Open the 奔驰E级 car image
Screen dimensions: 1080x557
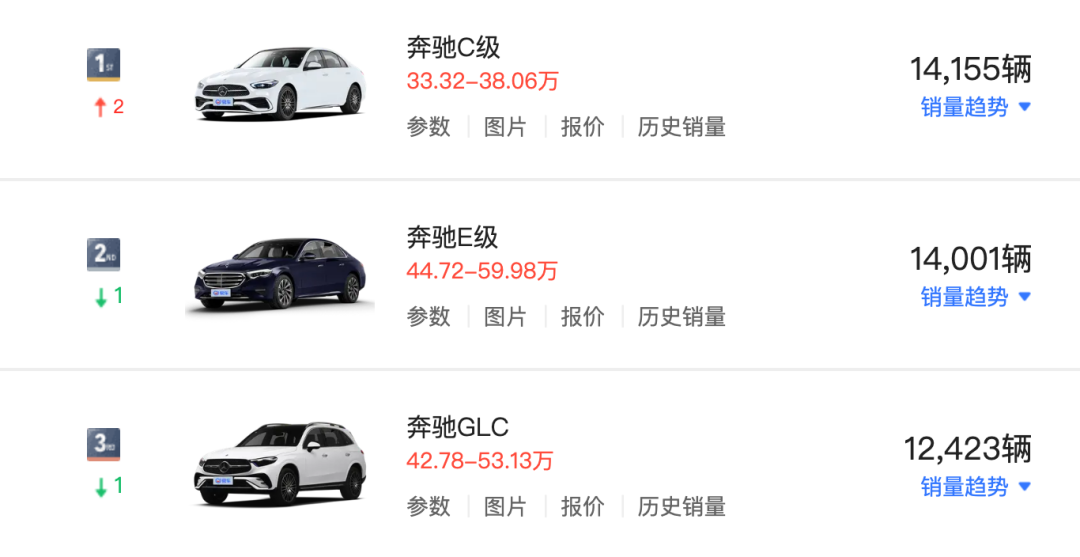pos(279,275)
